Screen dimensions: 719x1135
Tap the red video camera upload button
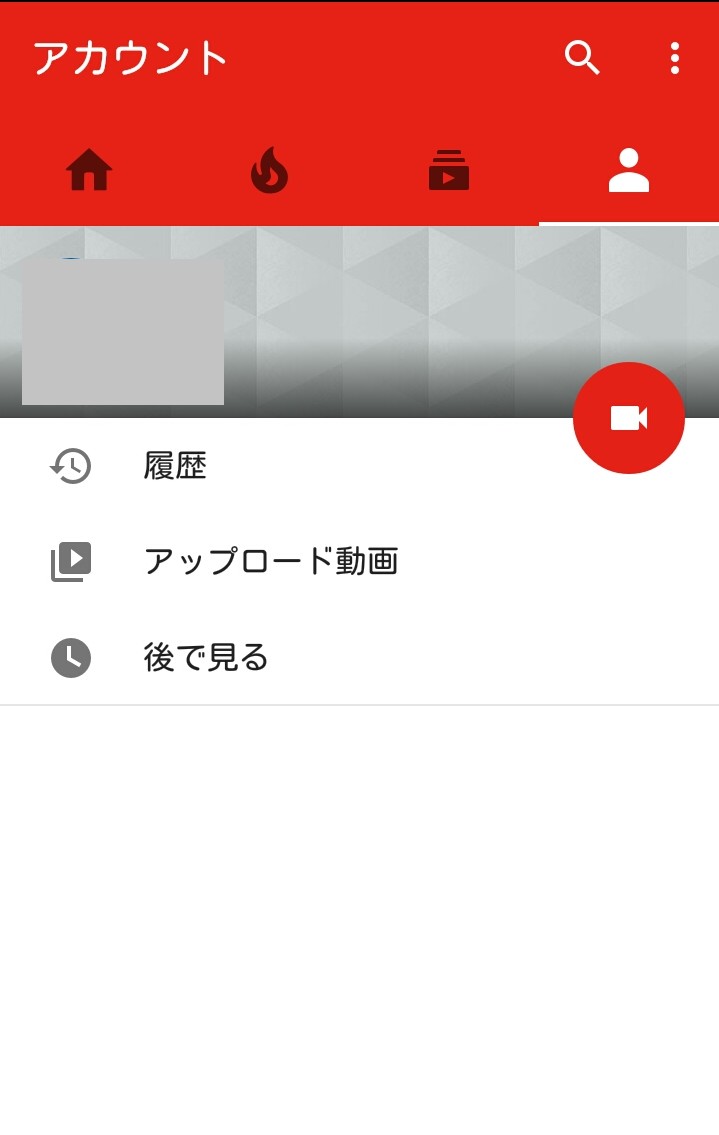pyautogui.click(x=629, y=418)
